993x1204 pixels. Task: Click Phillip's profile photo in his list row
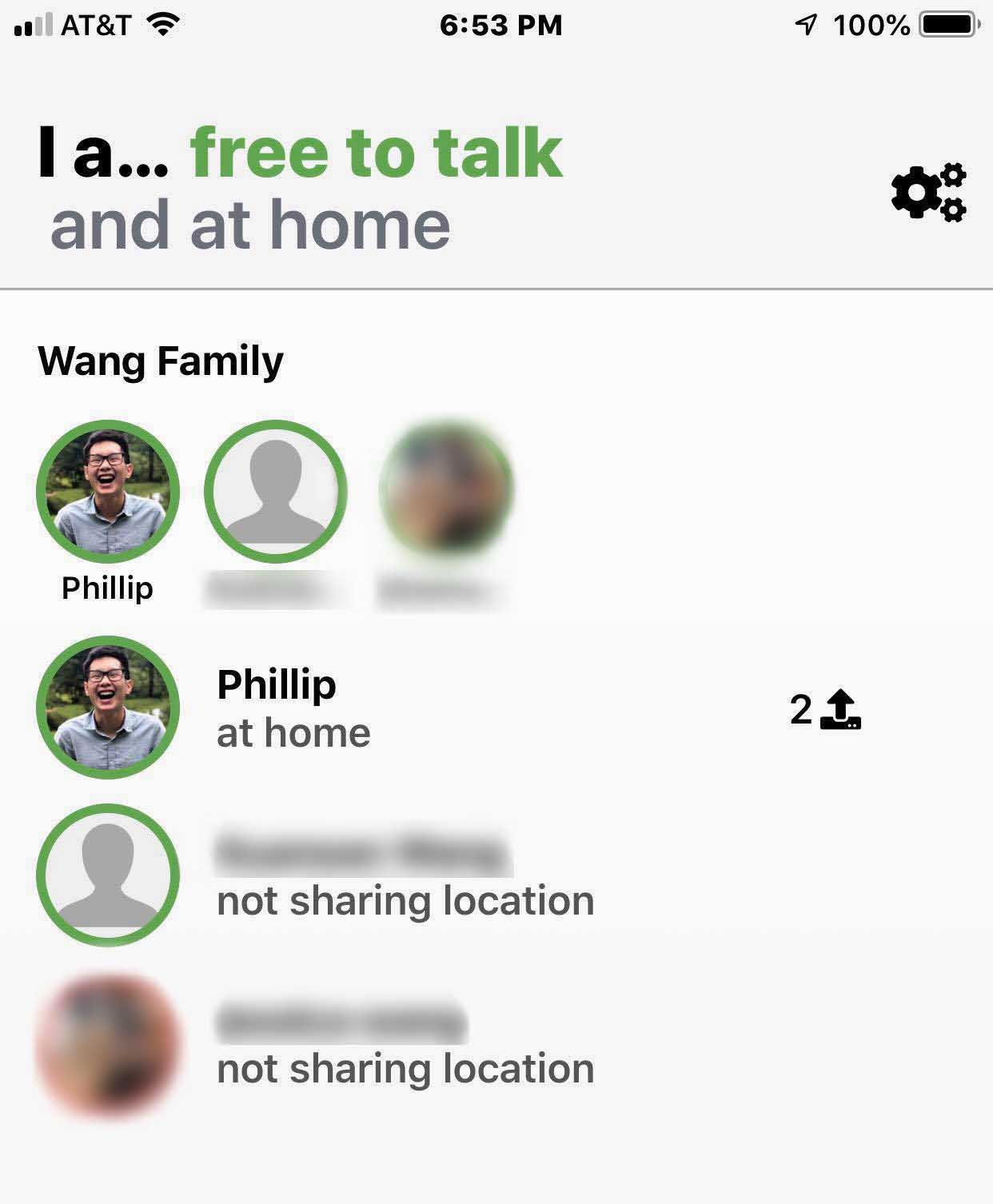point(107,708)
